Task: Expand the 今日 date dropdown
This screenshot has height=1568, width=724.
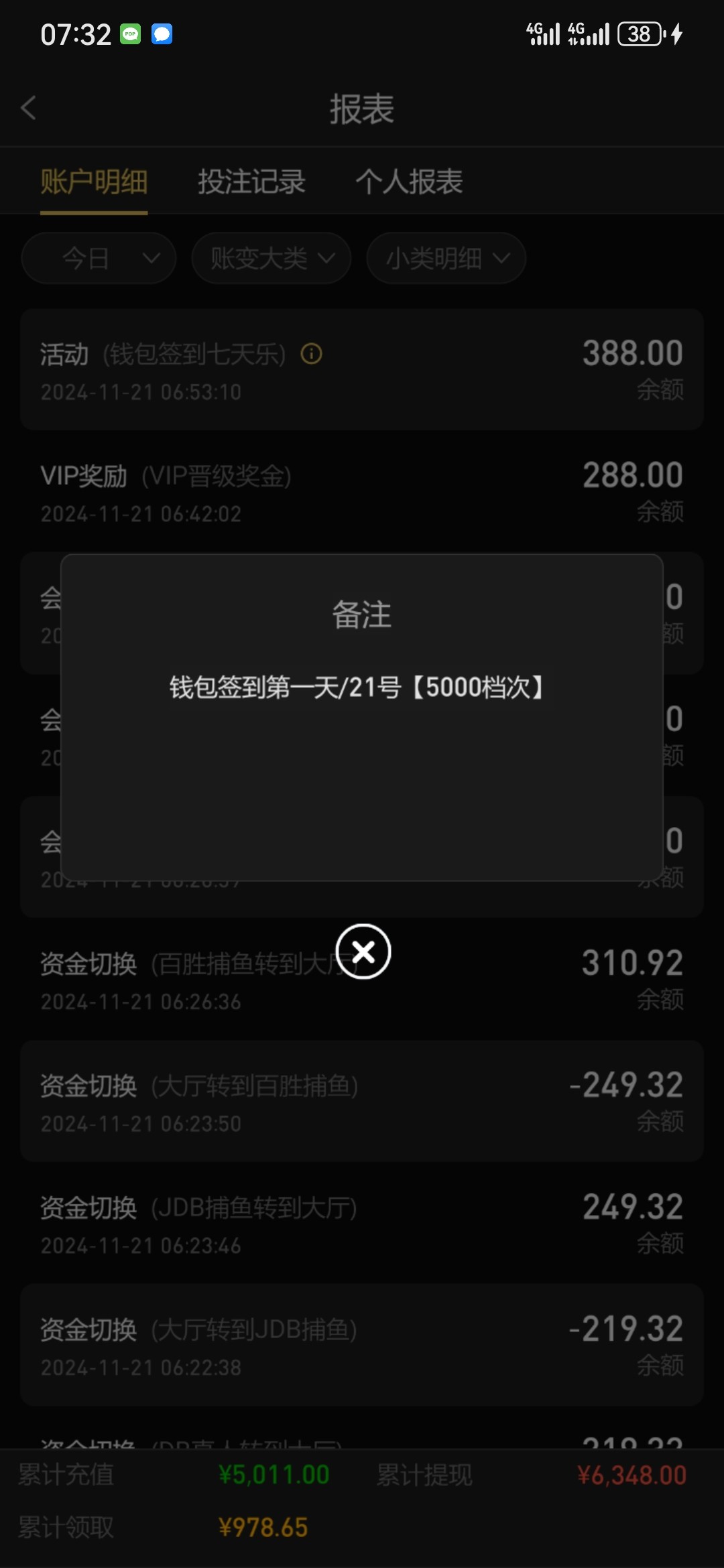Action: [99, 258]
